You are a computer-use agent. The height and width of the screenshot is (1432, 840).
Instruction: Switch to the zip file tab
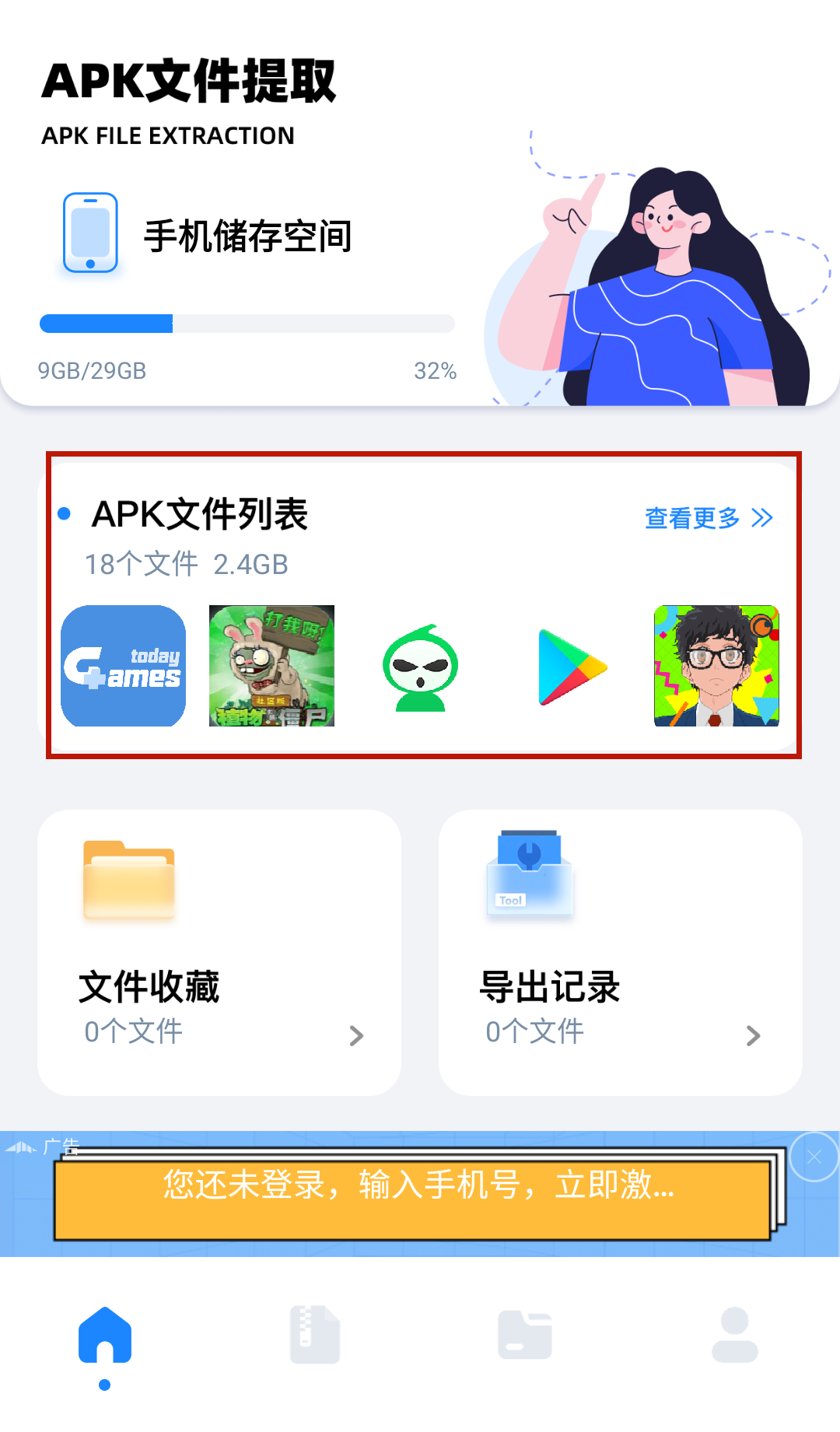(x=315, y=1336)
